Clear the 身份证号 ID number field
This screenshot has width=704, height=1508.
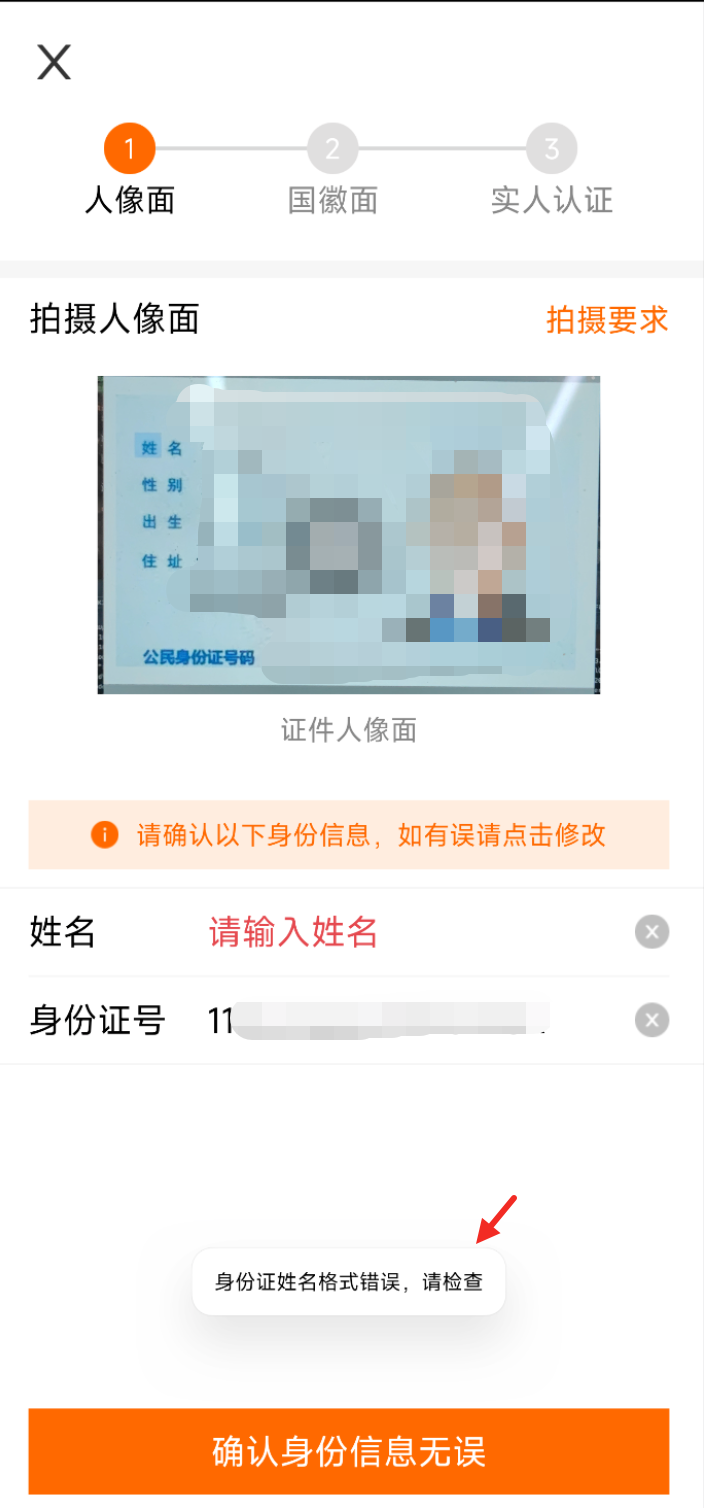(652, 1020)
